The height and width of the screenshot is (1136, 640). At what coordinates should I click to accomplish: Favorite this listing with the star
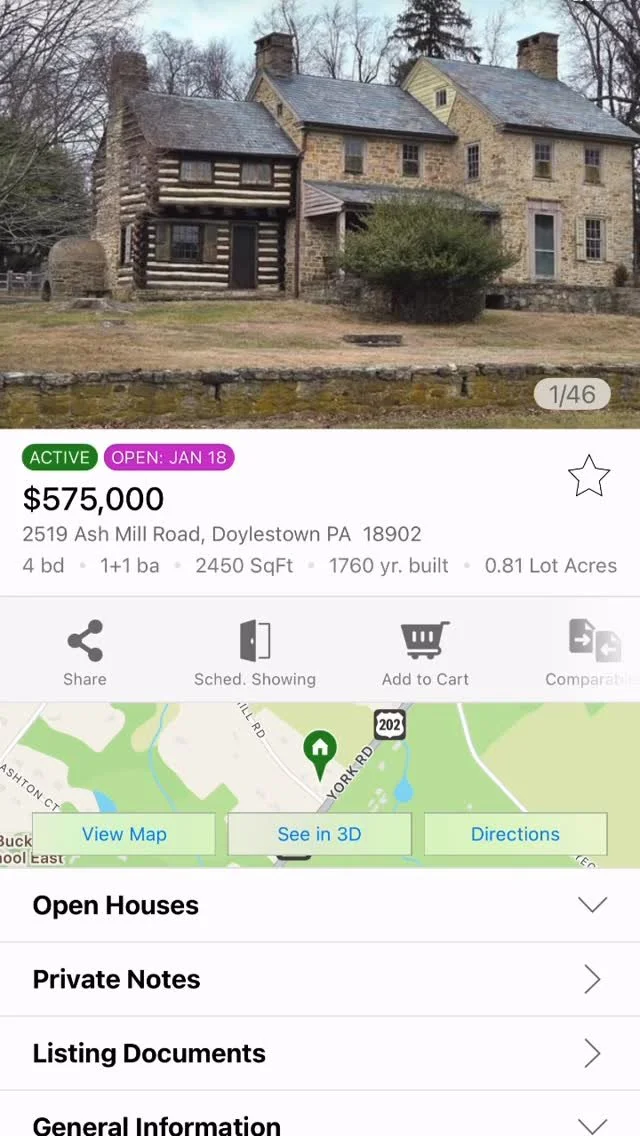(589, 476)
